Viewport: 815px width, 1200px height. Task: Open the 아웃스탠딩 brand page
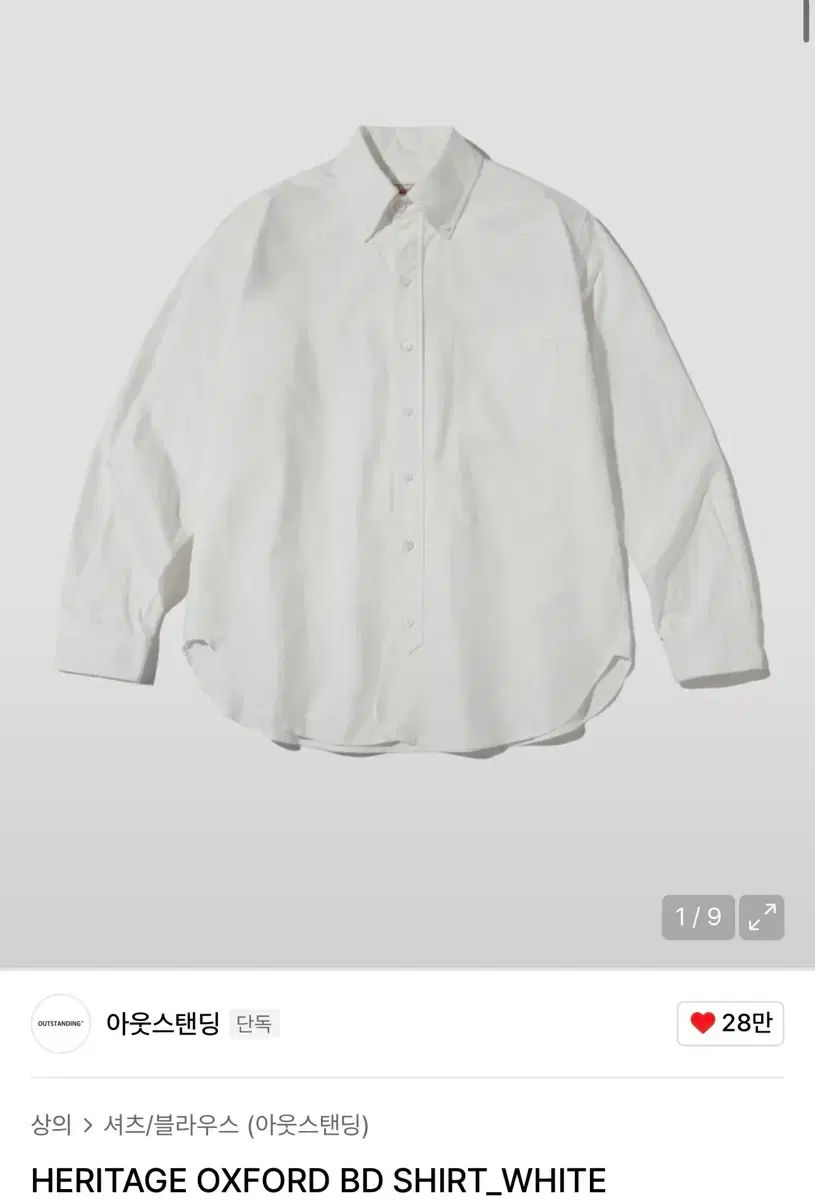point(162,1023)
